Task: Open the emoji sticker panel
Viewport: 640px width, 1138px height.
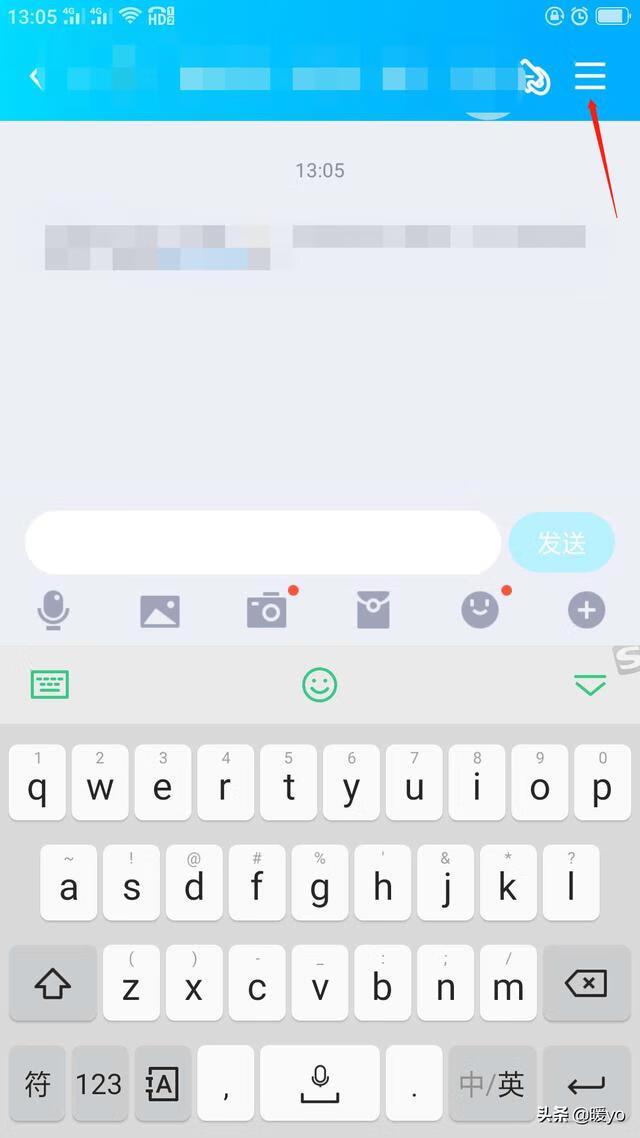Action: pyautogui.click(x=480, y=609)
